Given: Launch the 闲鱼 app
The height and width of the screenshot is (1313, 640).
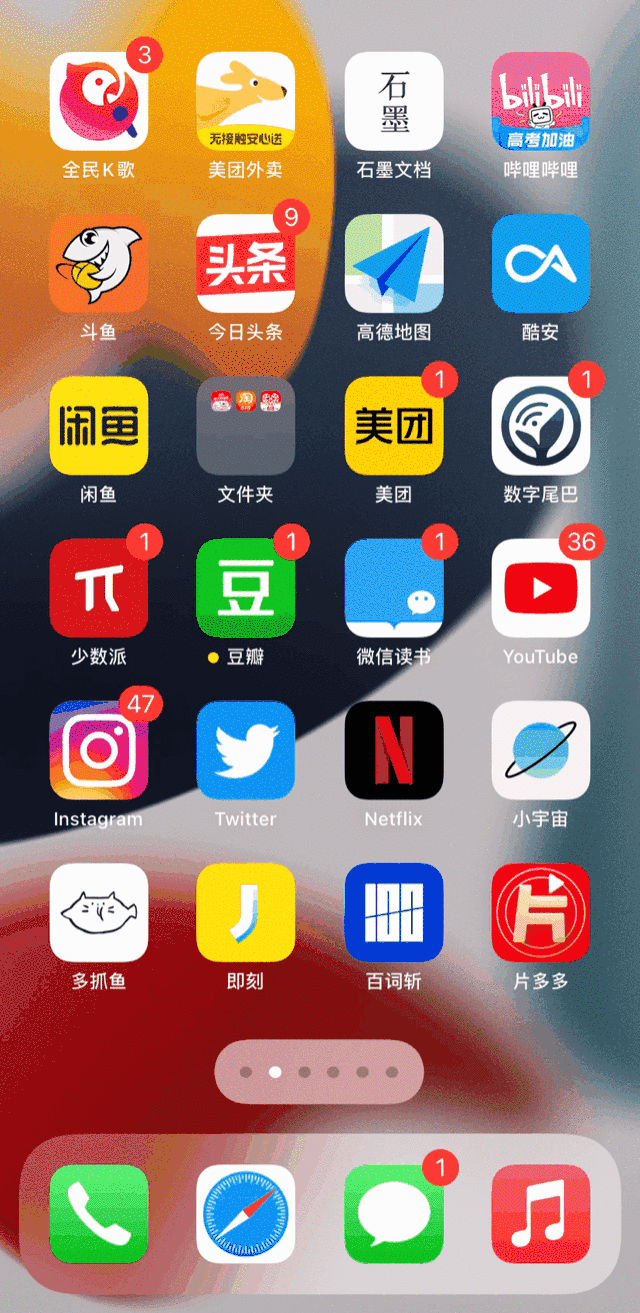Looking at the screenshot, I should (x=98, y=426).
